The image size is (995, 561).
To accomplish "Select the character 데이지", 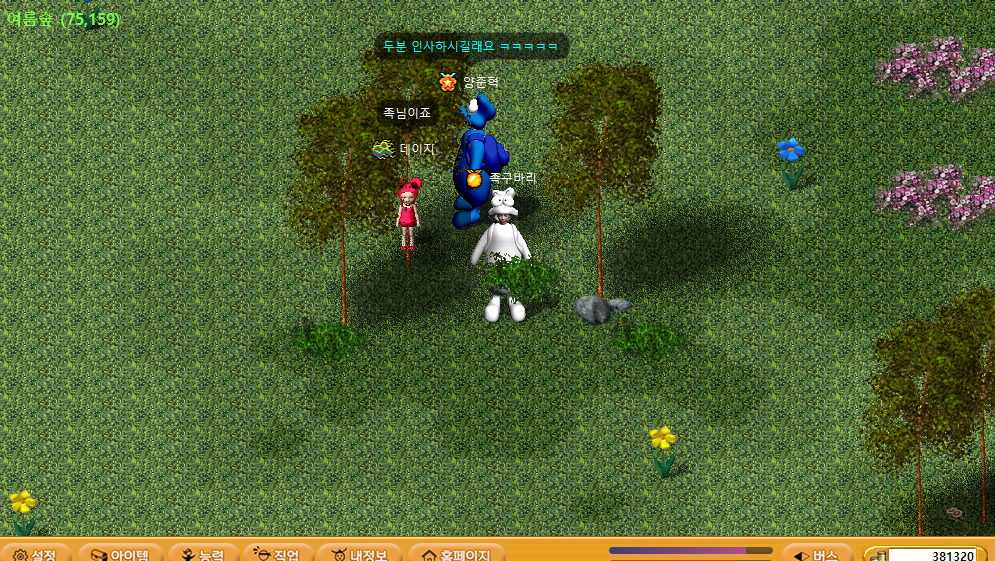I will (407, 213).
